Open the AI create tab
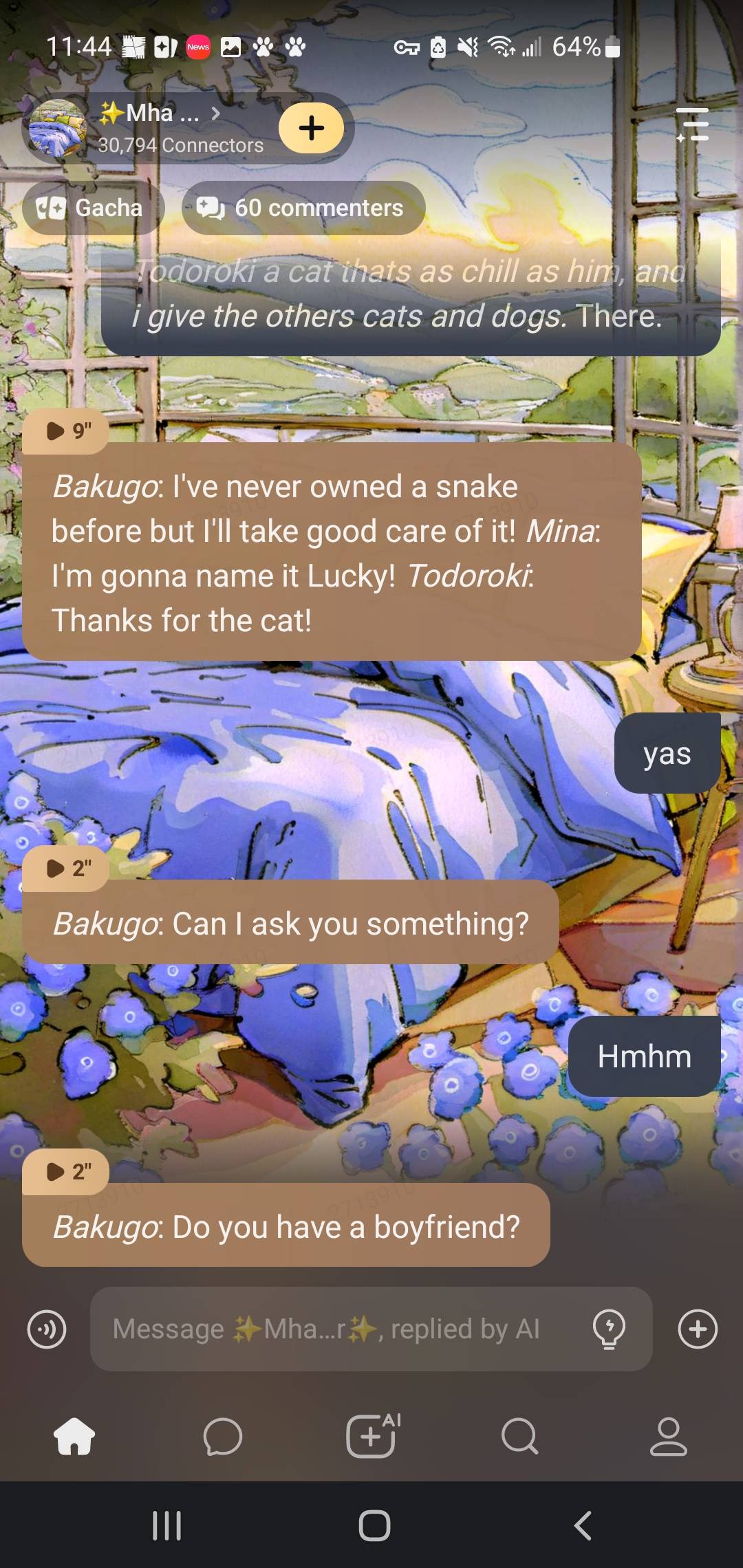 (x=372, y=1437)
